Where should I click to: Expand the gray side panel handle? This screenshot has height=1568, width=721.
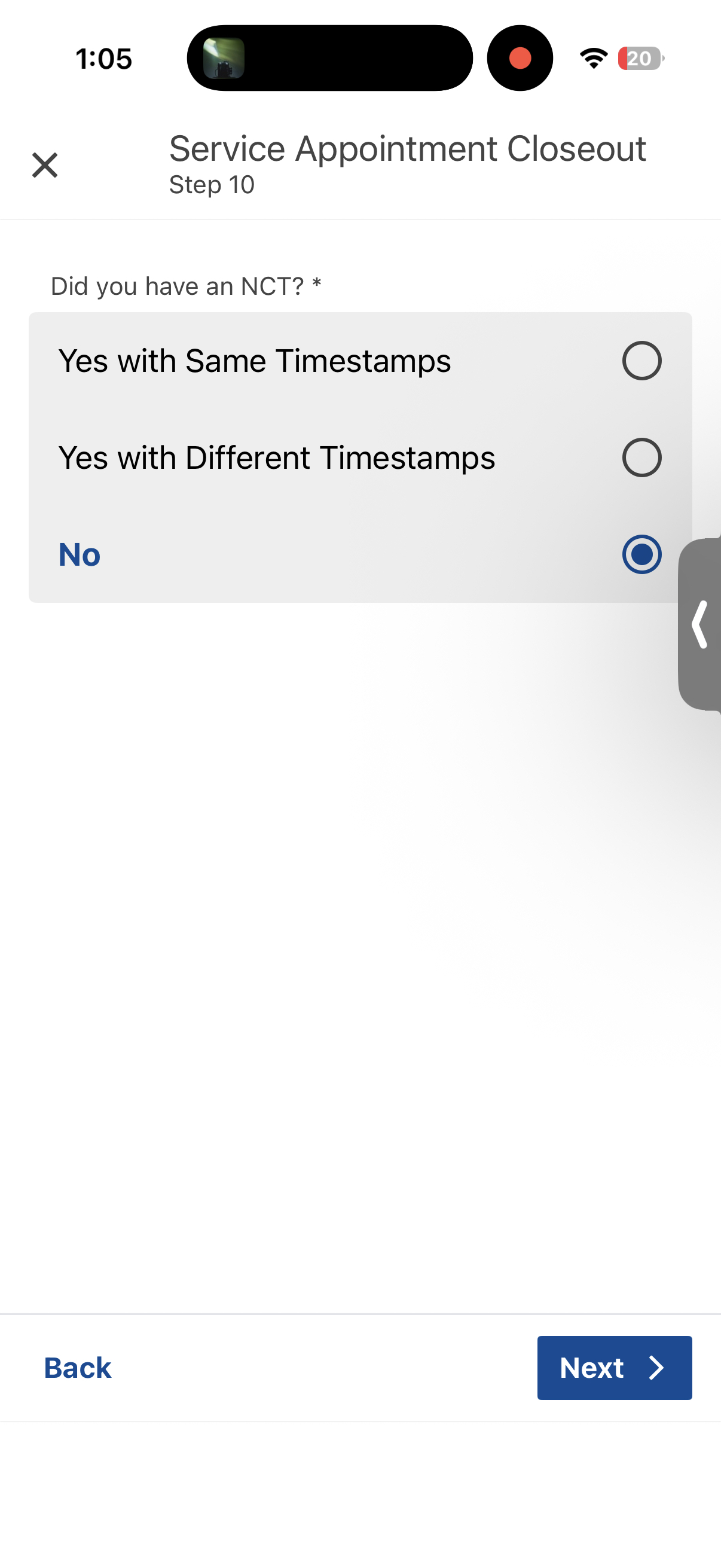tap(699, 624)
